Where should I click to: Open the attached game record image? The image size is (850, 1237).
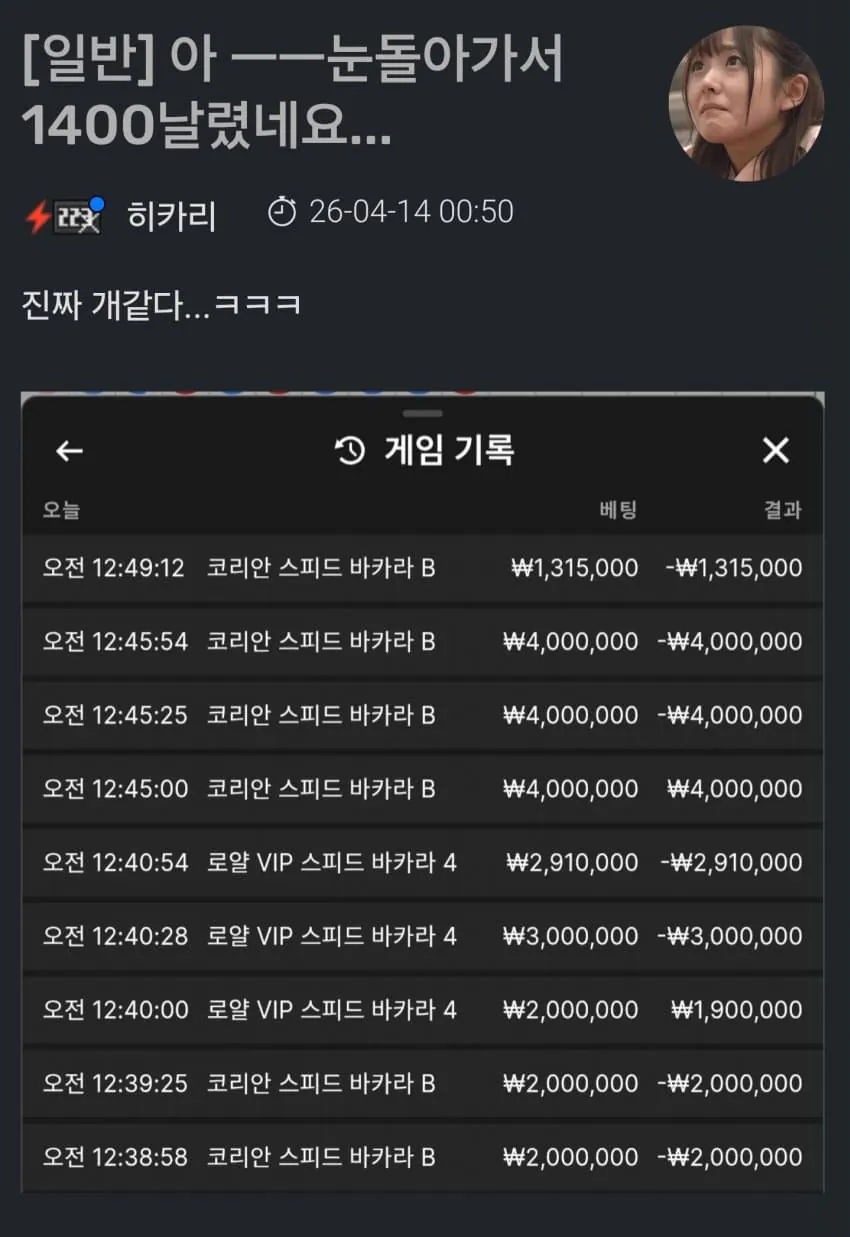pos(422,790)
